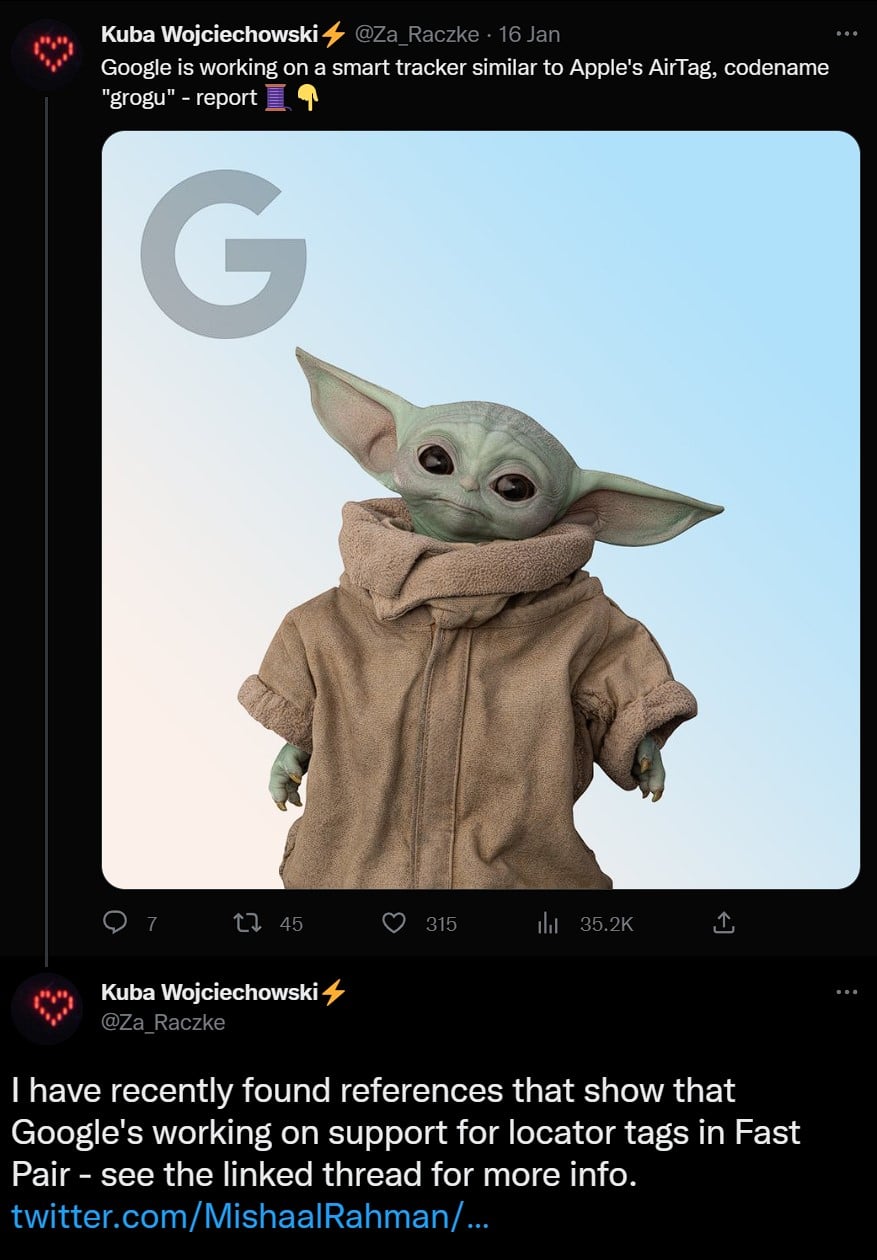View analytics for the grogu tweet

547,923
